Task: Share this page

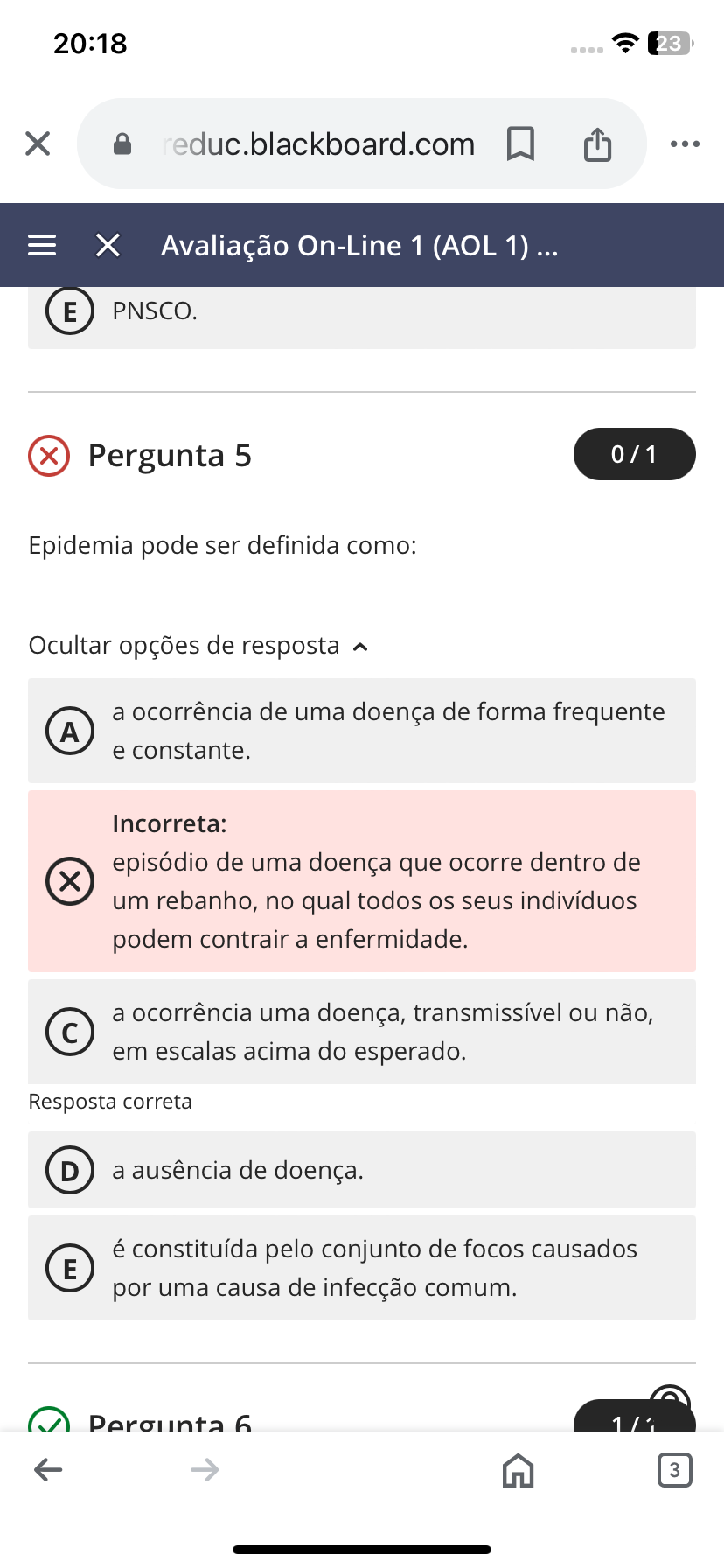Action: tap(598, 143)
